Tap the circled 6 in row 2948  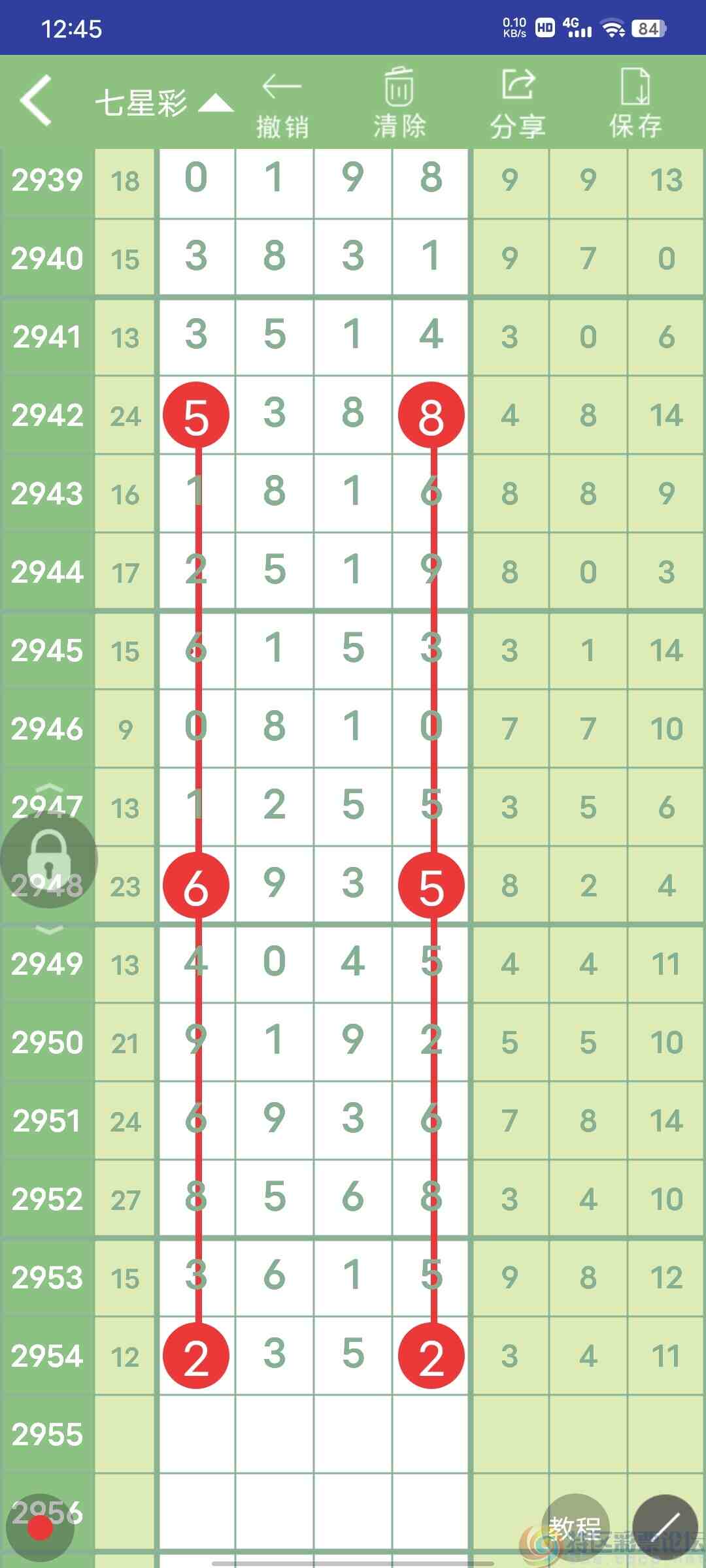196,886
